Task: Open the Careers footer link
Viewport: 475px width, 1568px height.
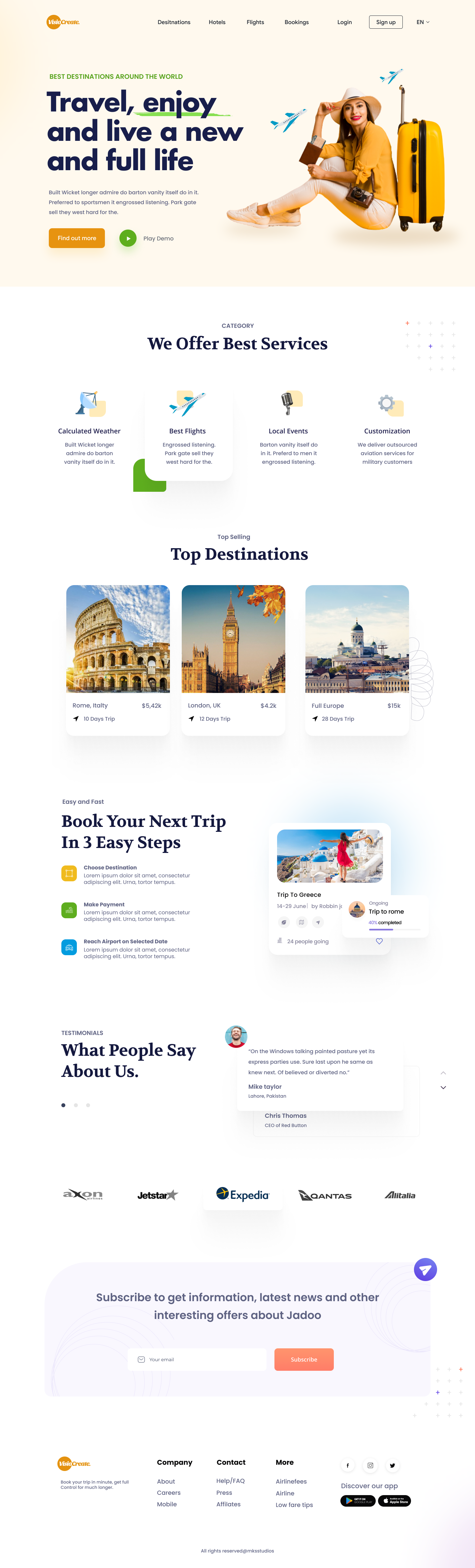Action: 169,1492
